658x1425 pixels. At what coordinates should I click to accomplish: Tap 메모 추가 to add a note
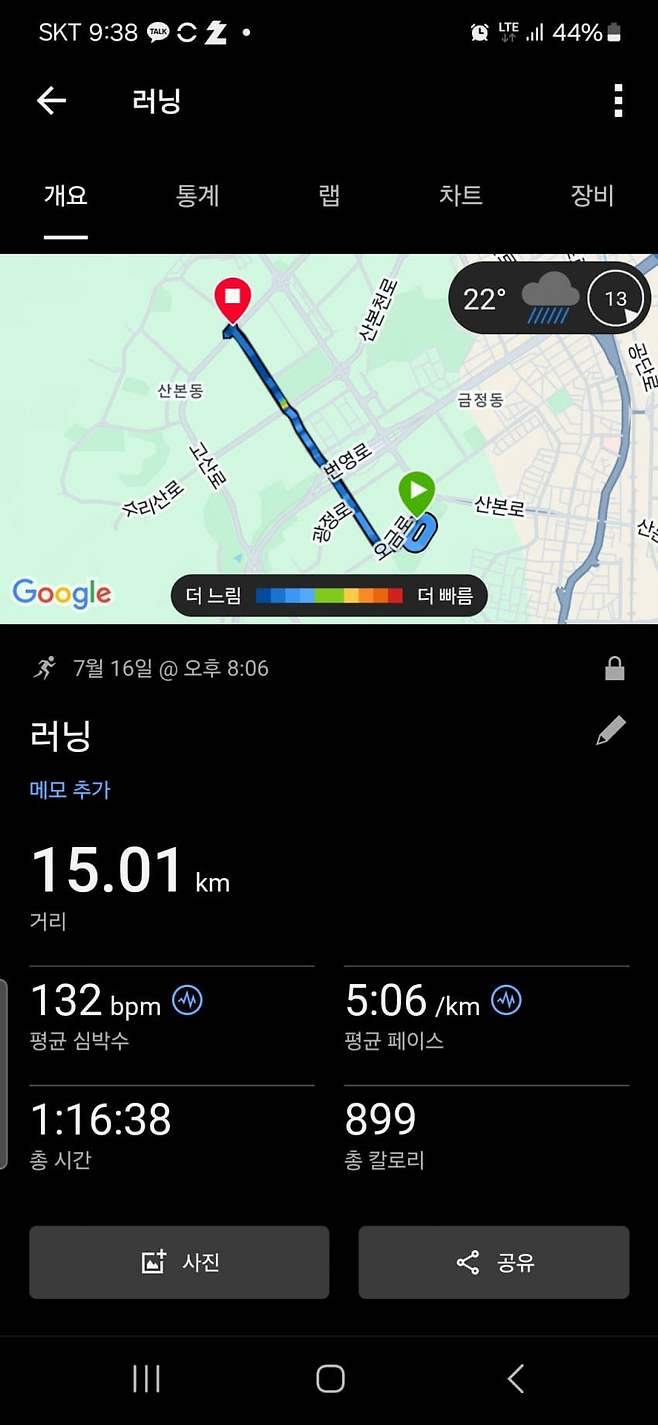(x=70, y=790)
